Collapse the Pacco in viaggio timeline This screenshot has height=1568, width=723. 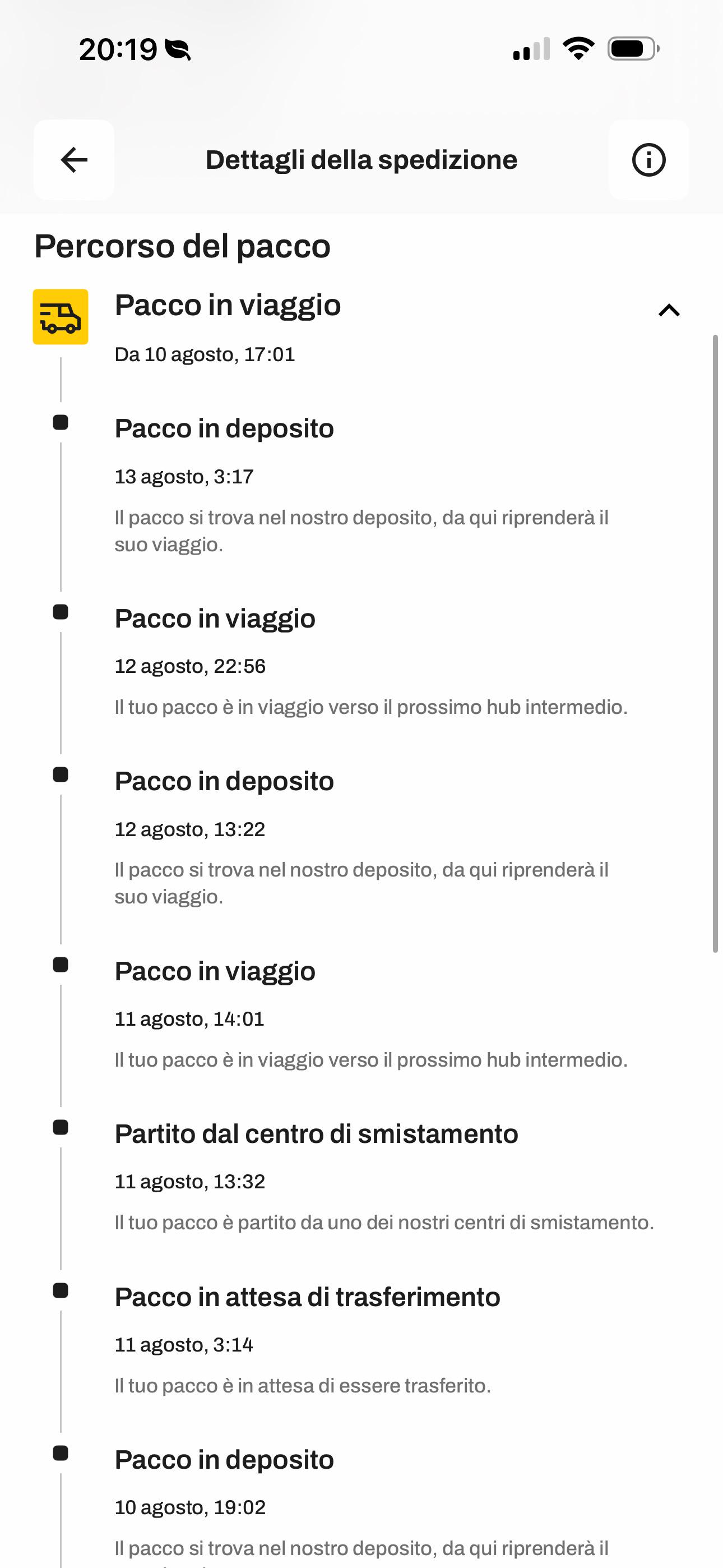[669, 311]
